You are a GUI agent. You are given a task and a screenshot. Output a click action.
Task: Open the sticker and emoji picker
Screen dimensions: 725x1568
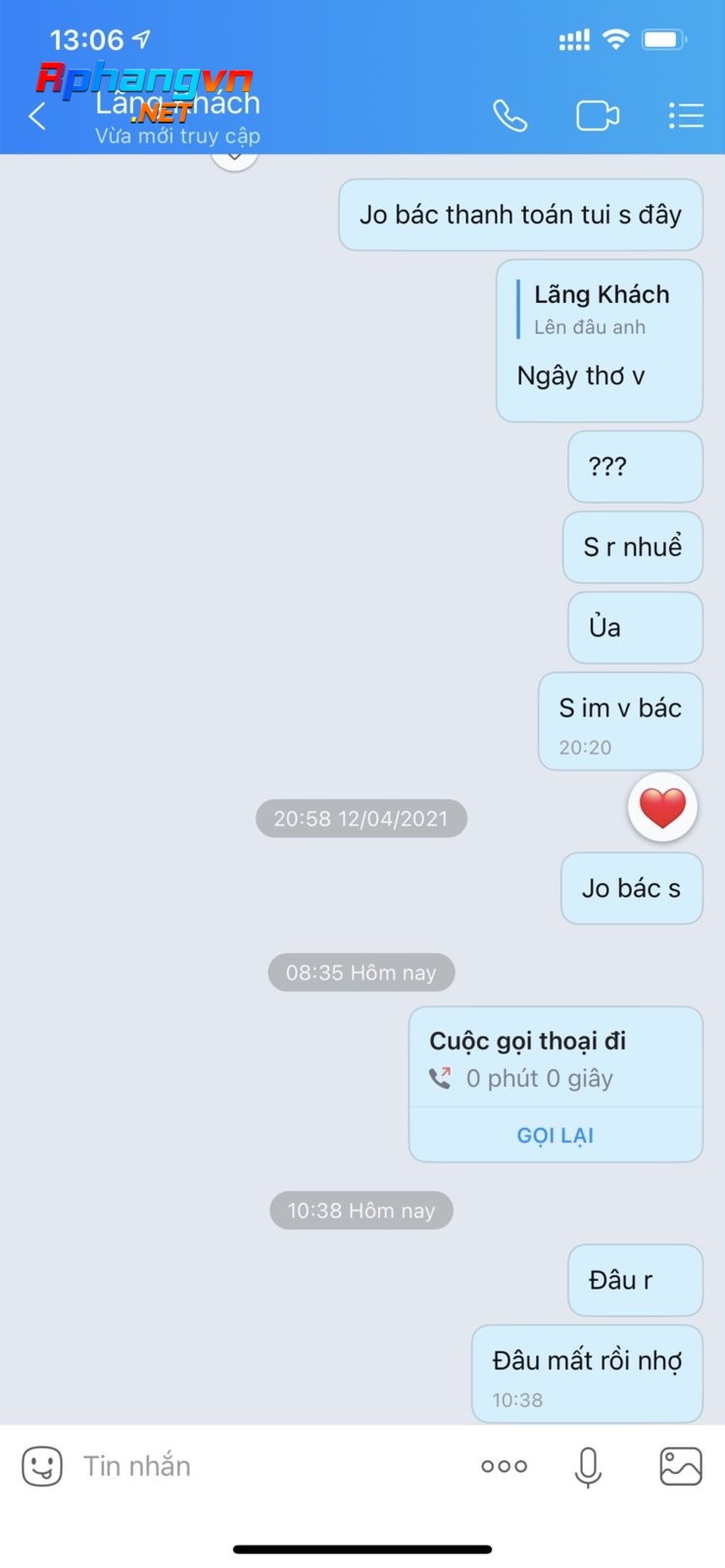[42, 1466]
